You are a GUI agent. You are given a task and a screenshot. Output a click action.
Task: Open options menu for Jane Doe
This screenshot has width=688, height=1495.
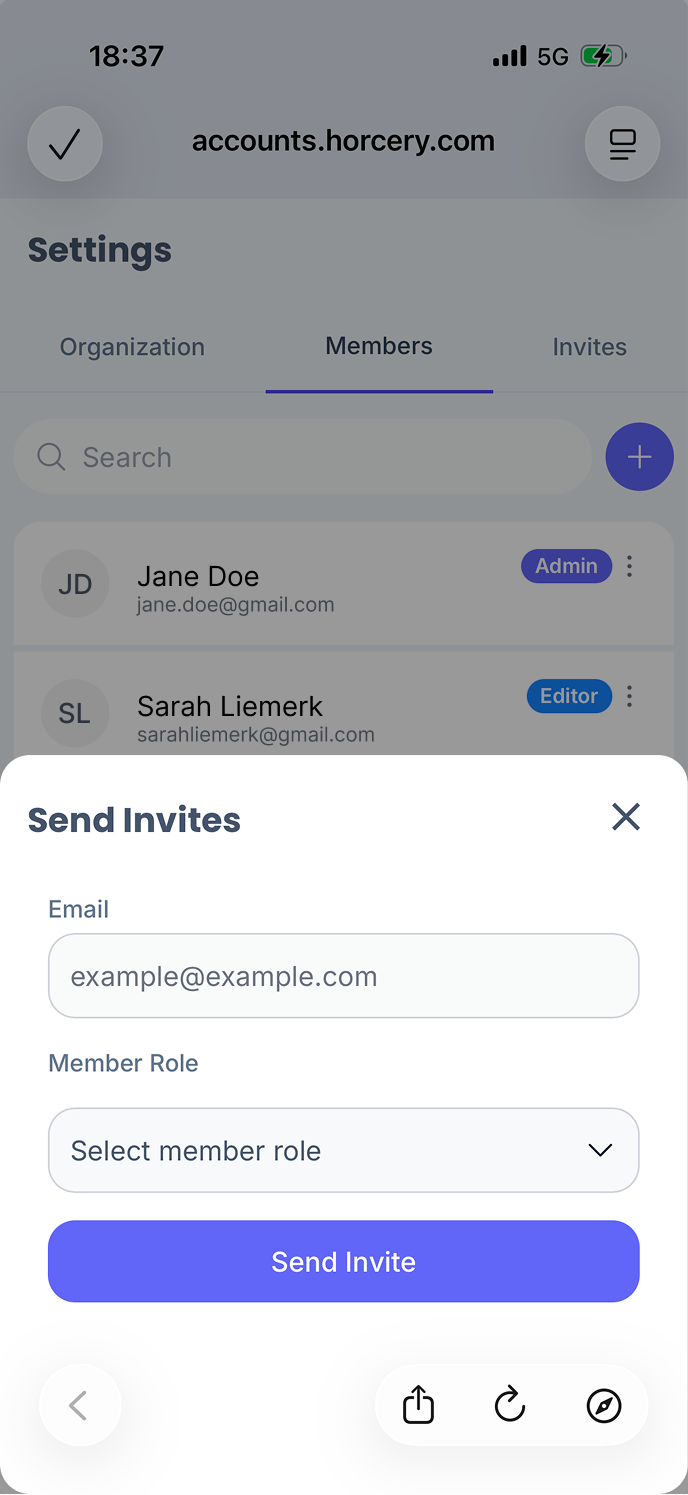pyautogui.click(x=629, y=567)
